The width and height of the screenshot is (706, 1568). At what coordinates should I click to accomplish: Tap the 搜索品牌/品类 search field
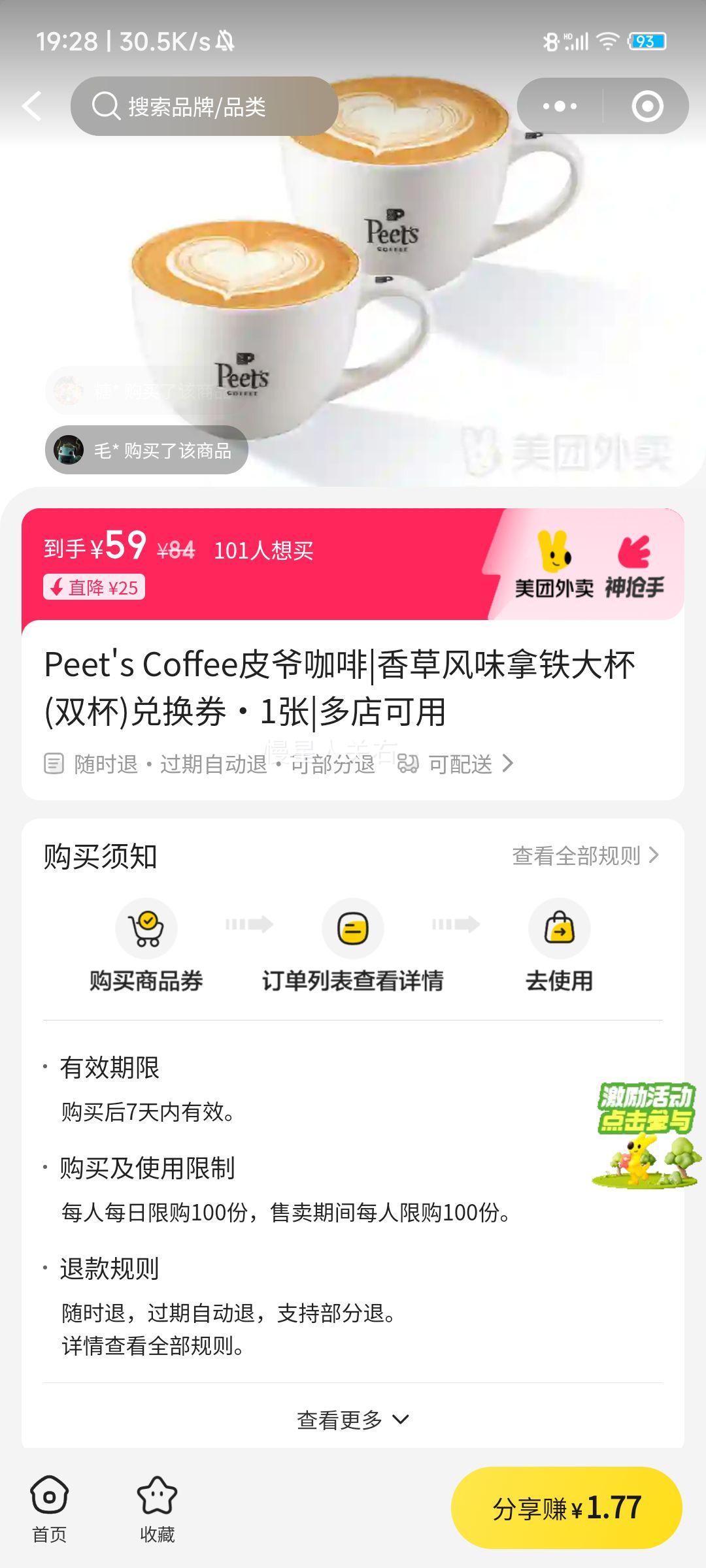pos(203,106)
